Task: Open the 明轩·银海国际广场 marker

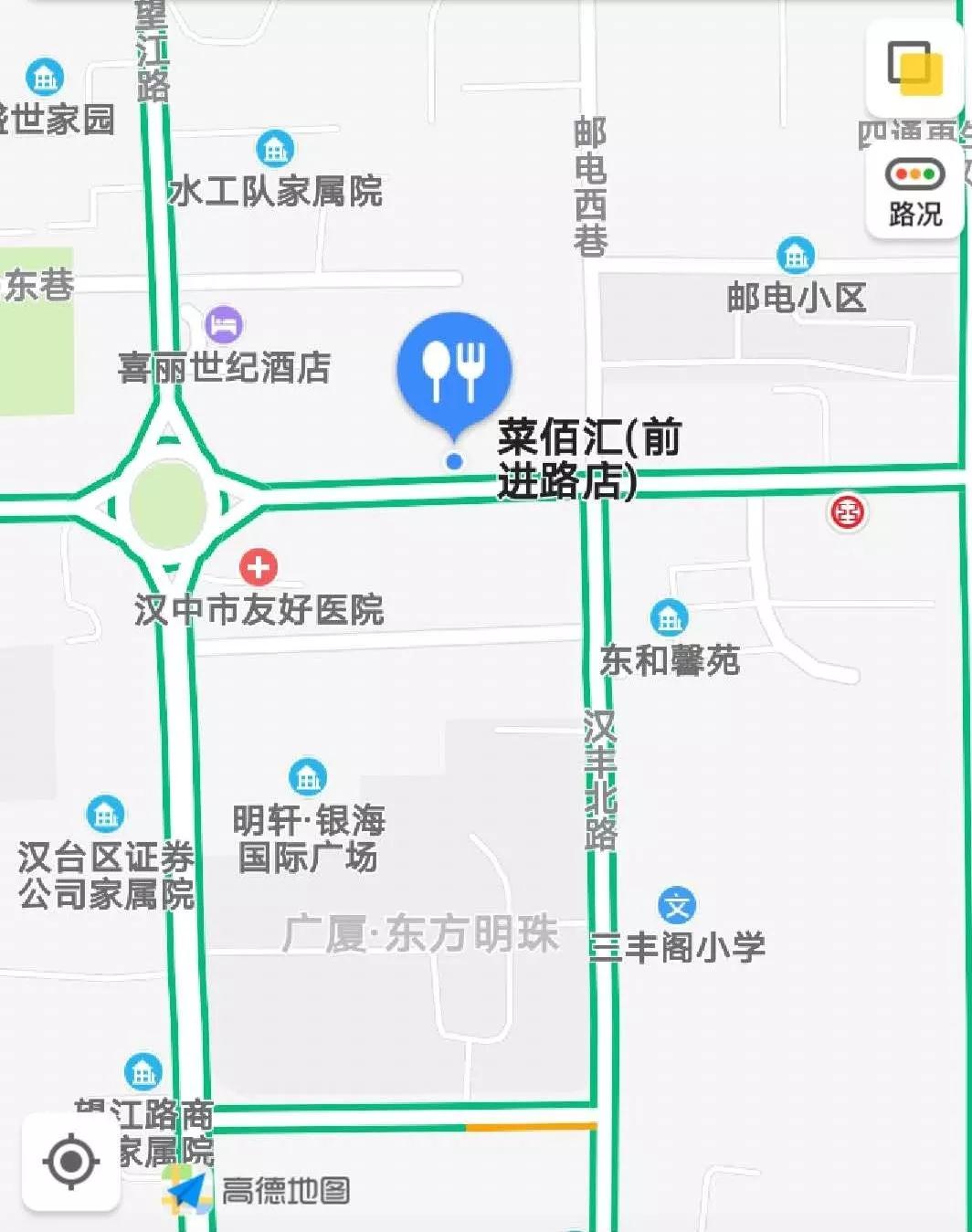Action: click(x=308, y=777)
